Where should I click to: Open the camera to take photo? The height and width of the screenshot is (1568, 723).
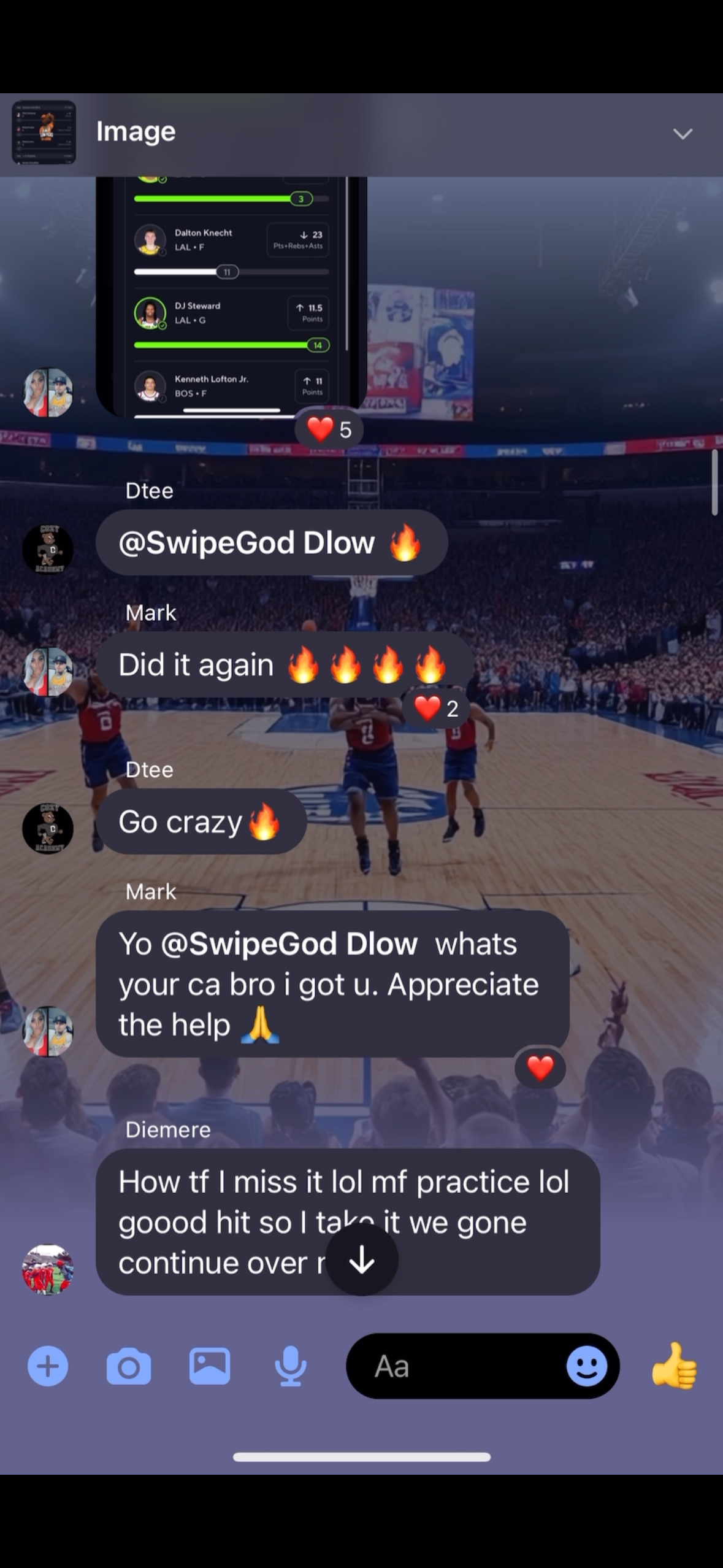pyautogui.click(x=129, y=1366)
